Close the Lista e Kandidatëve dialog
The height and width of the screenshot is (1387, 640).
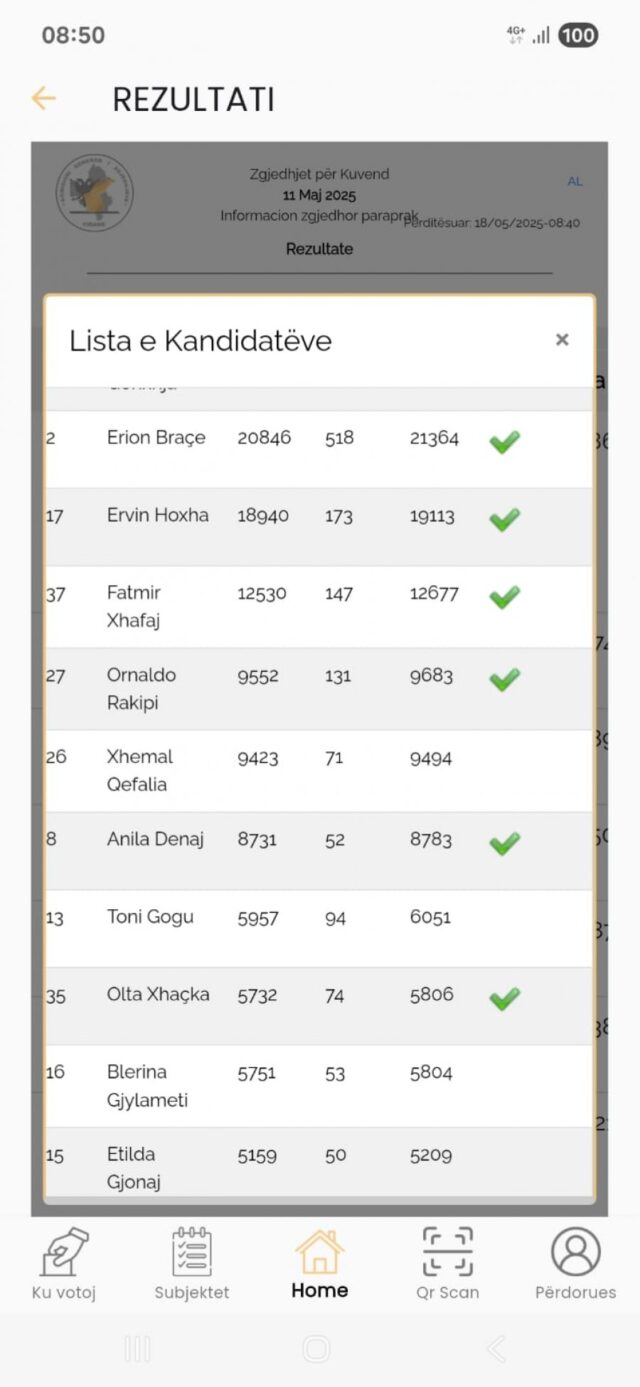point(562,340)
